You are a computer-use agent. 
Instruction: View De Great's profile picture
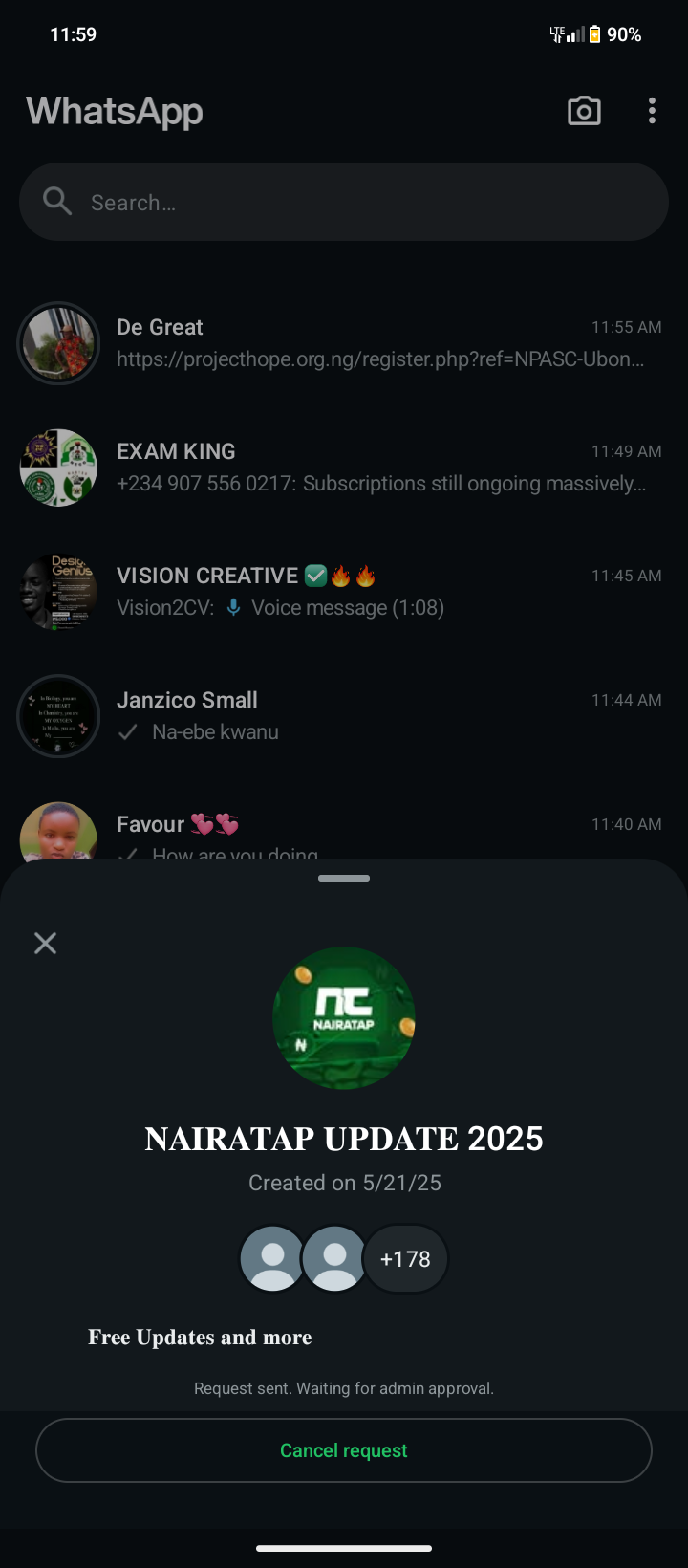(58, 343)
